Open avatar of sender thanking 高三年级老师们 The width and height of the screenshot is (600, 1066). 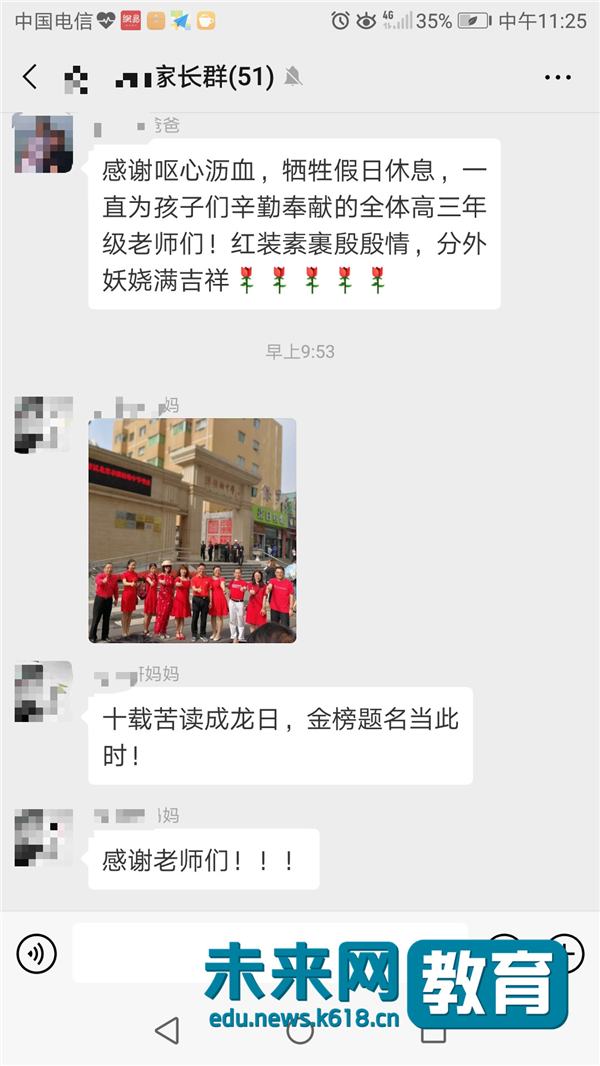coord(43,144)
